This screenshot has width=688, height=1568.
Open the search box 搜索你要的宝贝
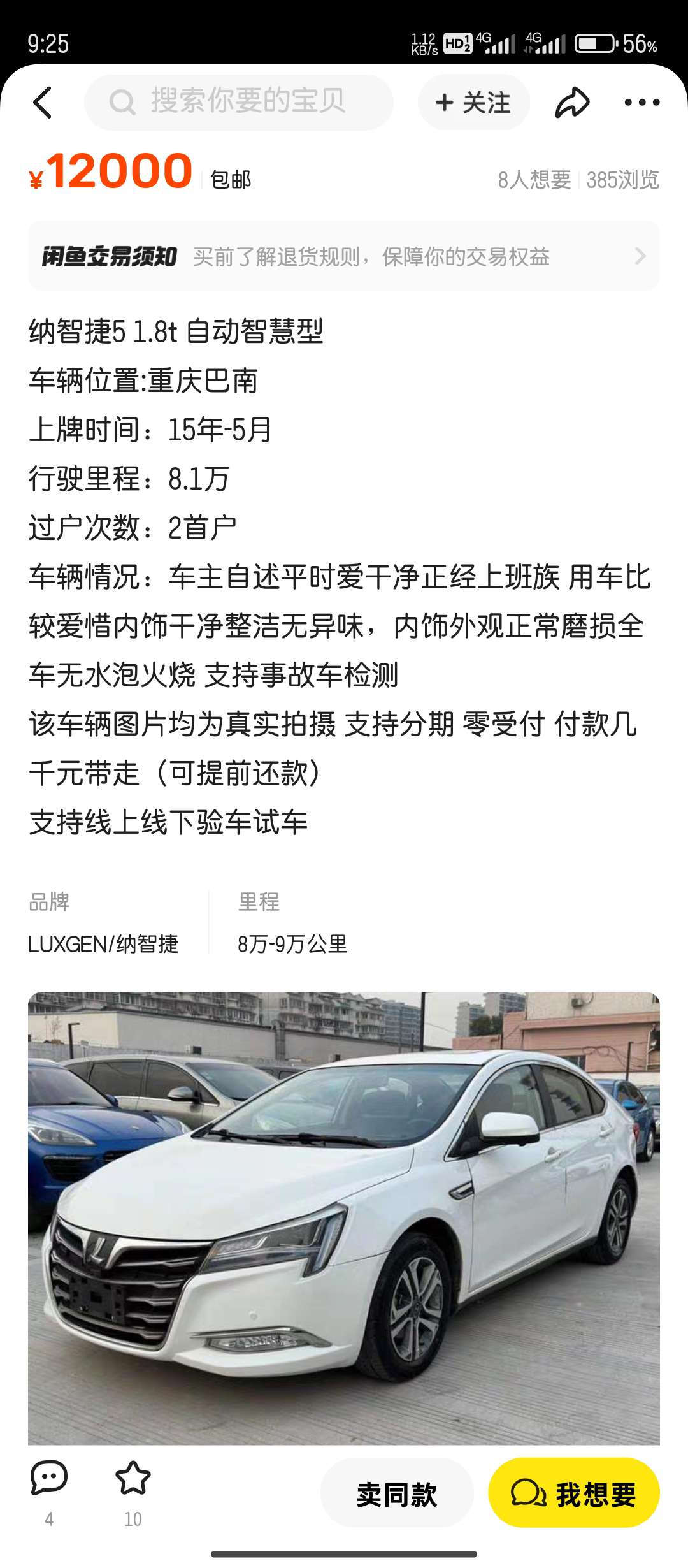click(239, 102)
